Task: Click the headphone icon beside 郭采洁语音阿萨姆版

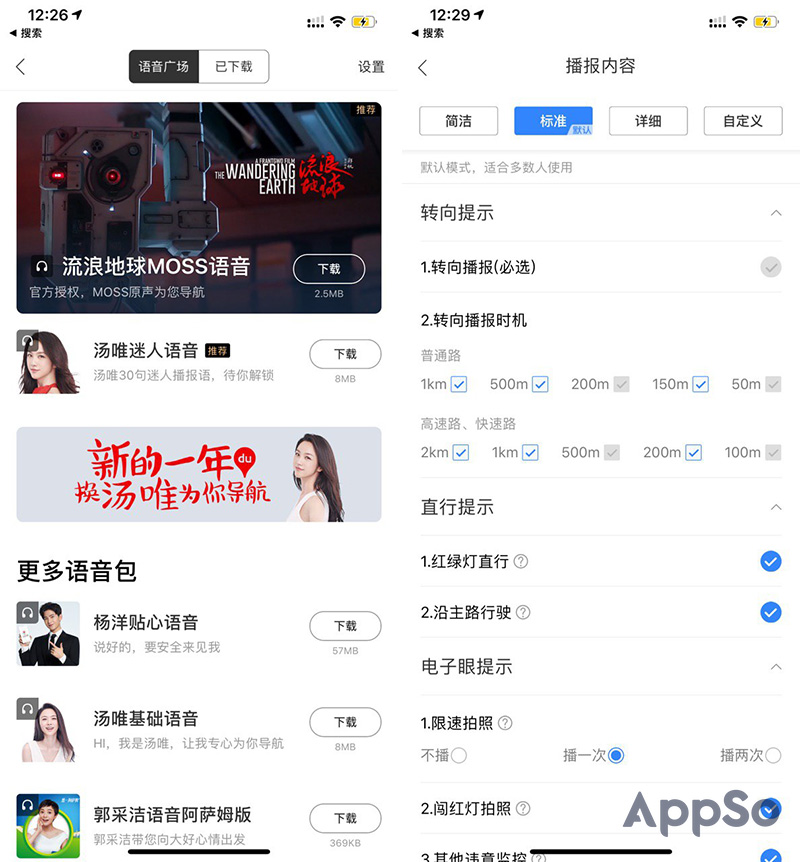Action: (x=26, y=806)
